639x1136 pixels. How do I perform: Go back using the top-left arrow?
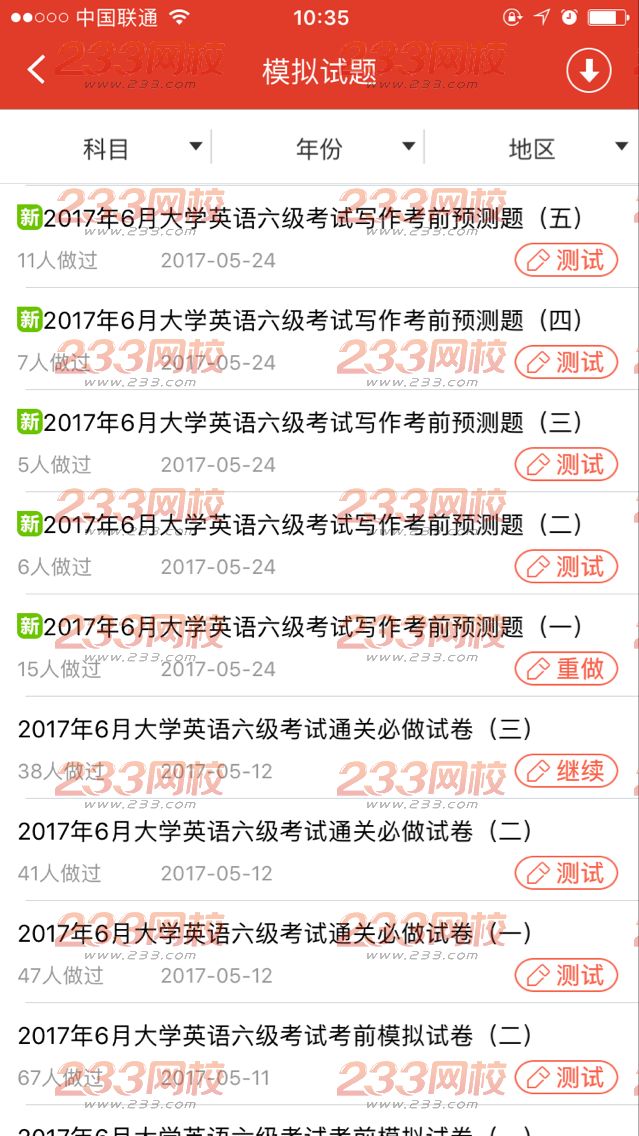pos(37,70)
